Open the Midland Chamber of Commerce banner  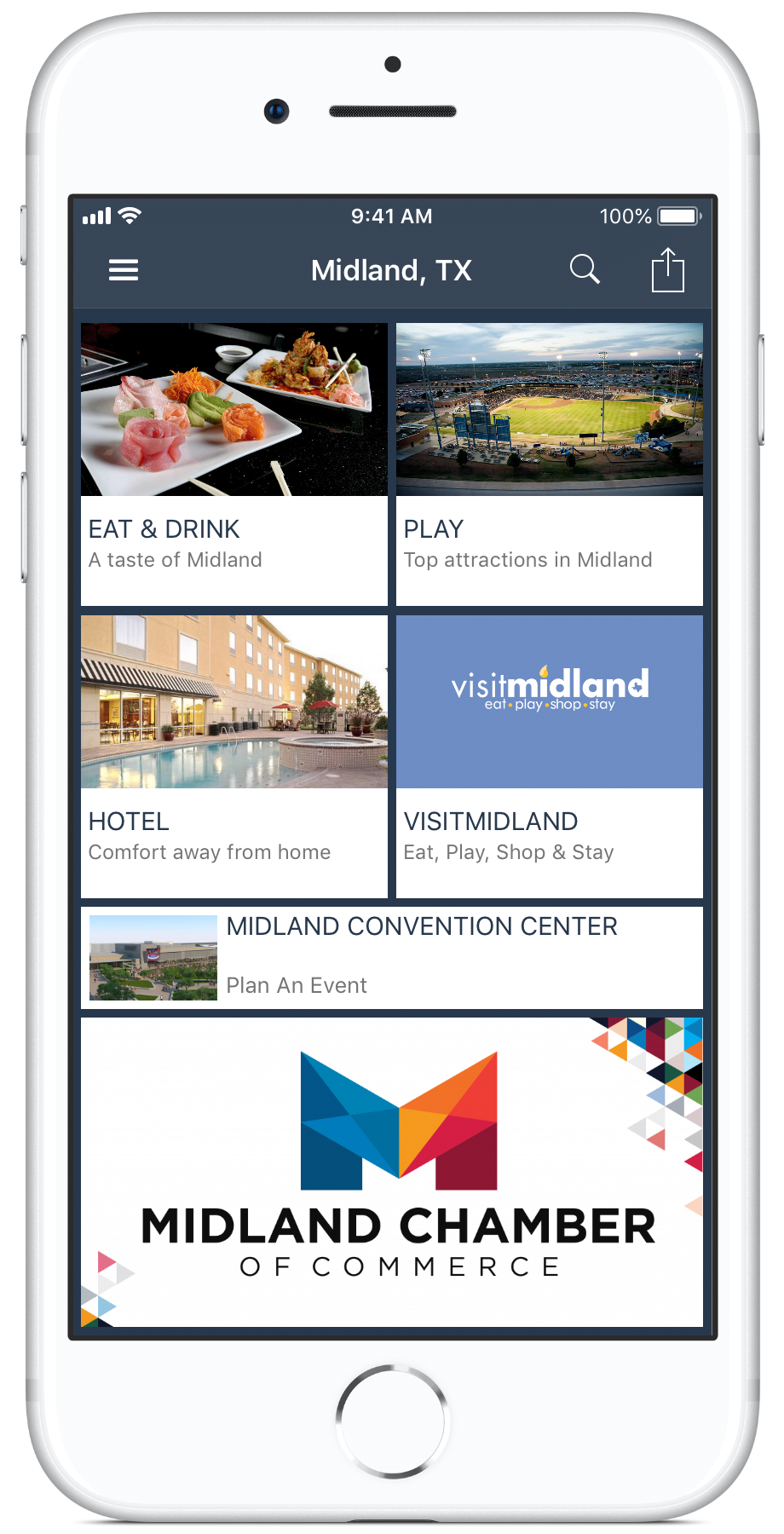[x=392, y=1172]
